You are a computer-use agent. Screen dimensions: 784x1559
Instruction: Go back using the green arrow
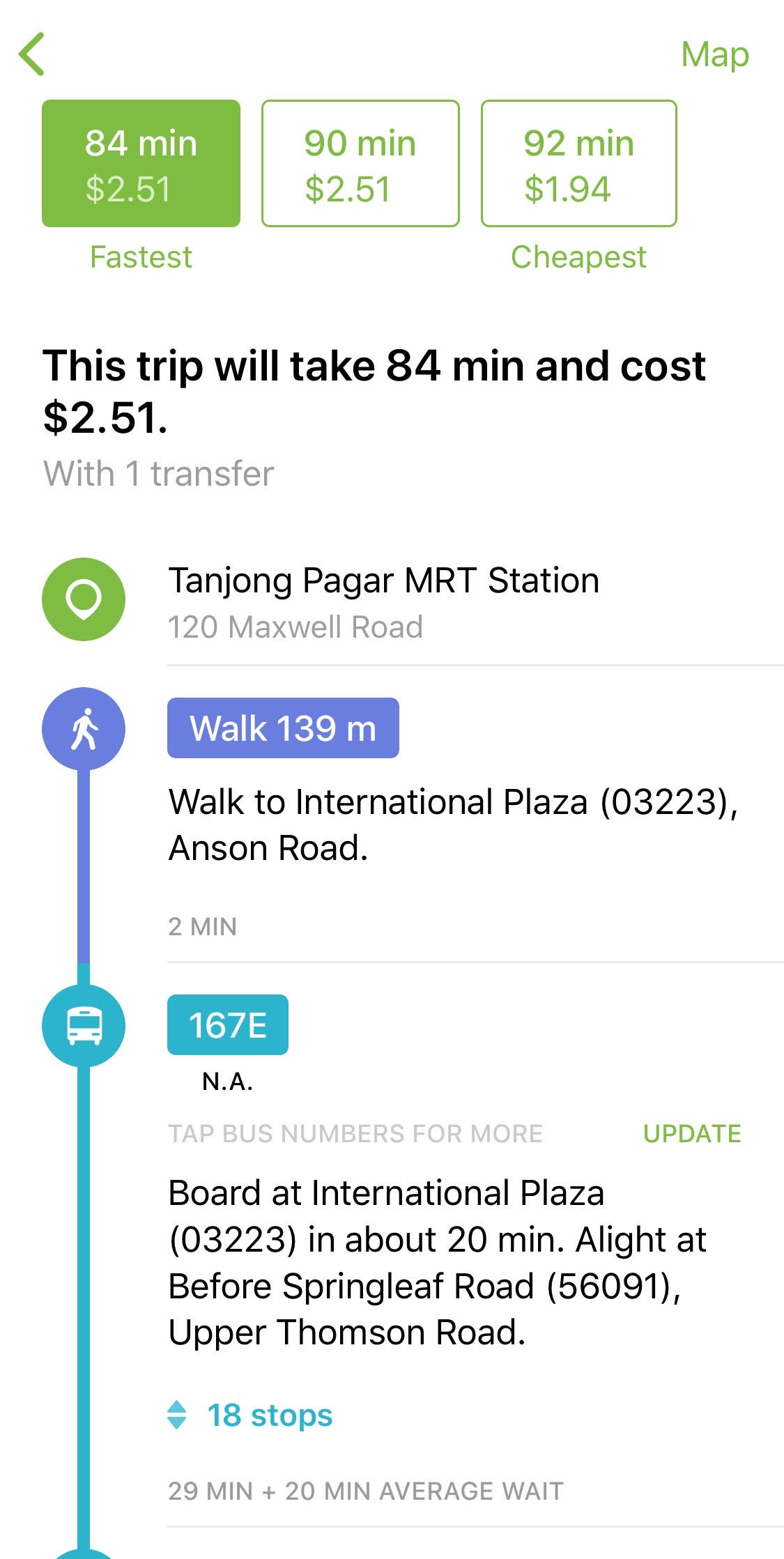coord(32,54)
